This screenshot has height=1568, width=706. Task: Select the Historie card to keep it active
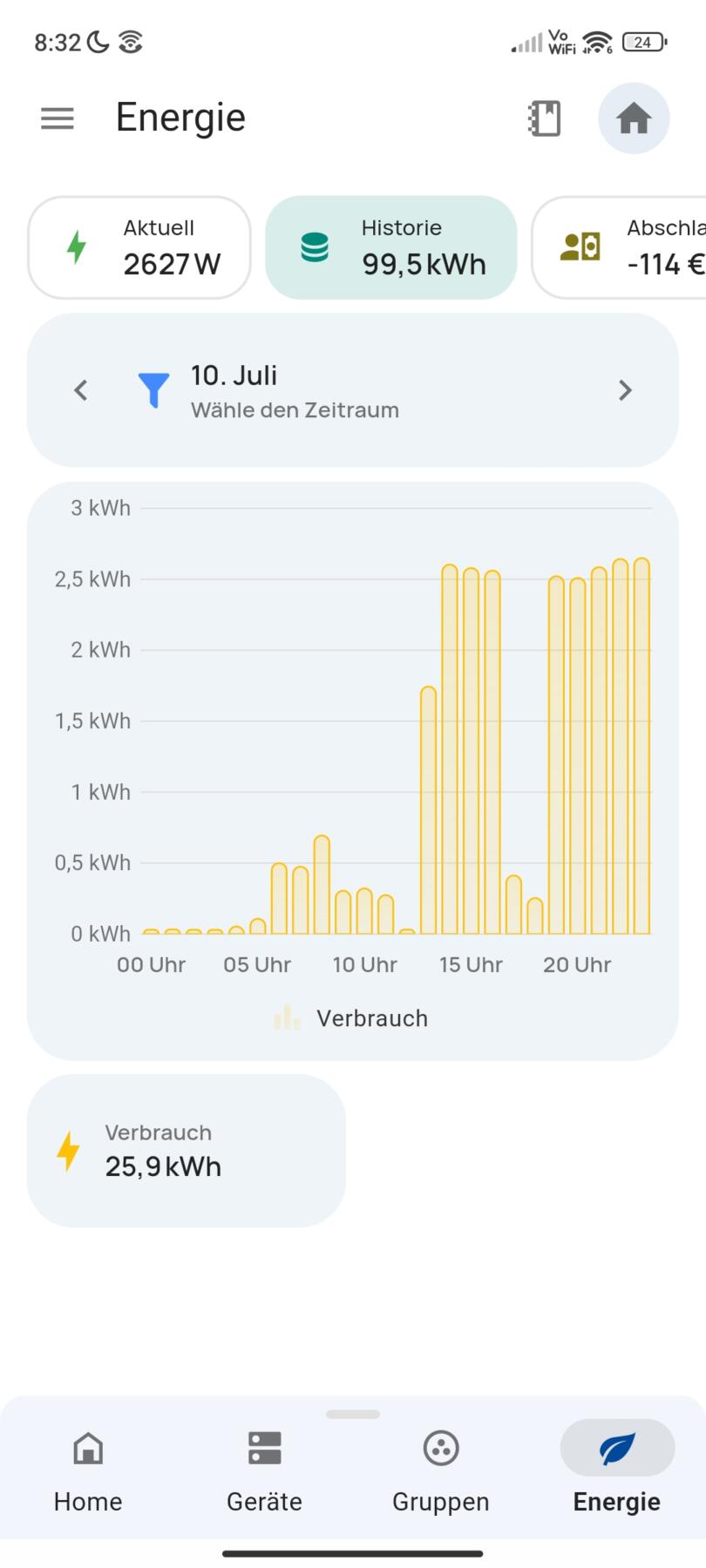pos(391,247)
